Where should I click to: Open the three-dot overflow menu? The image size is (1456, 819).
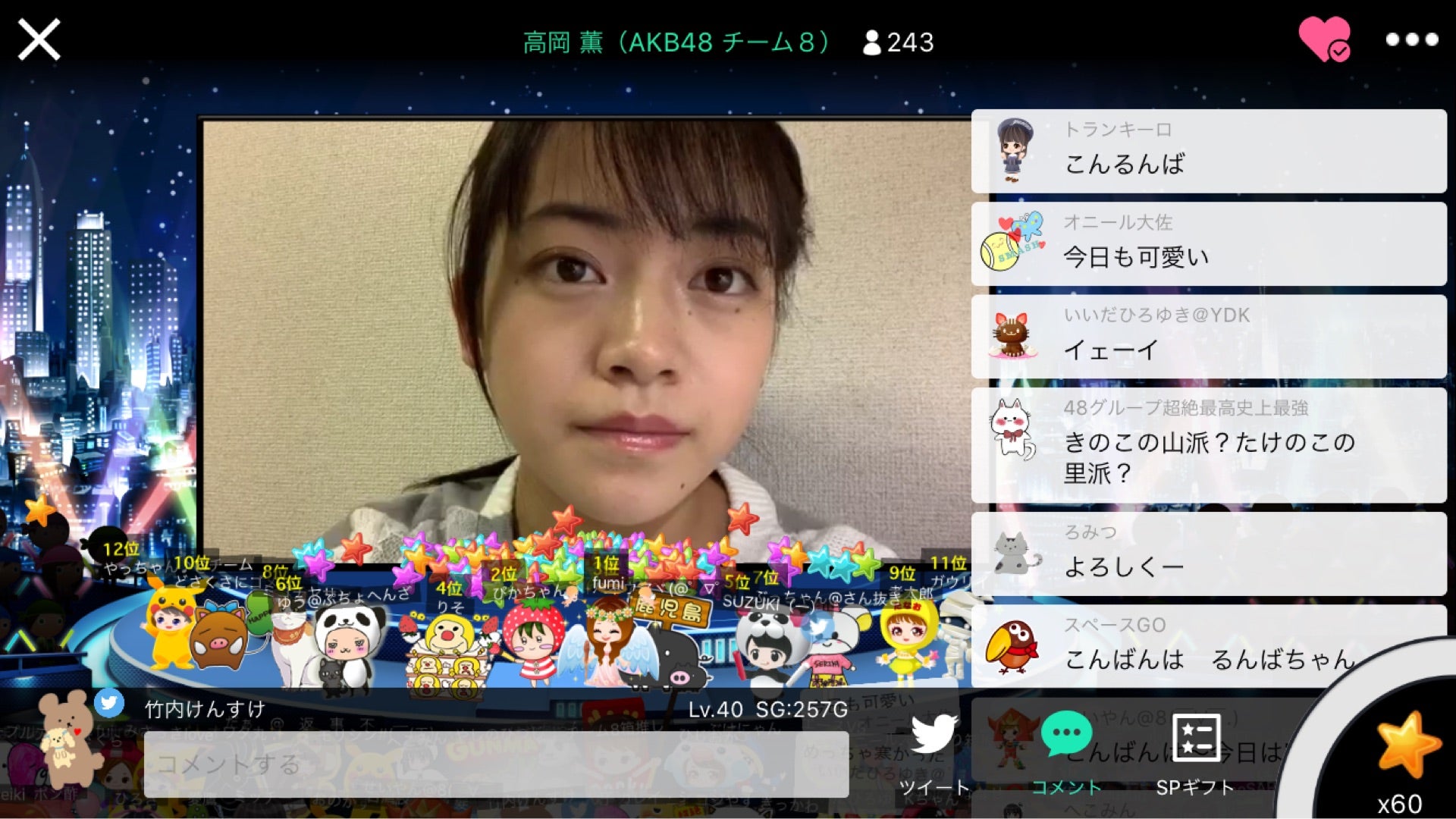pyautogui.click(x=1411, y=39)
